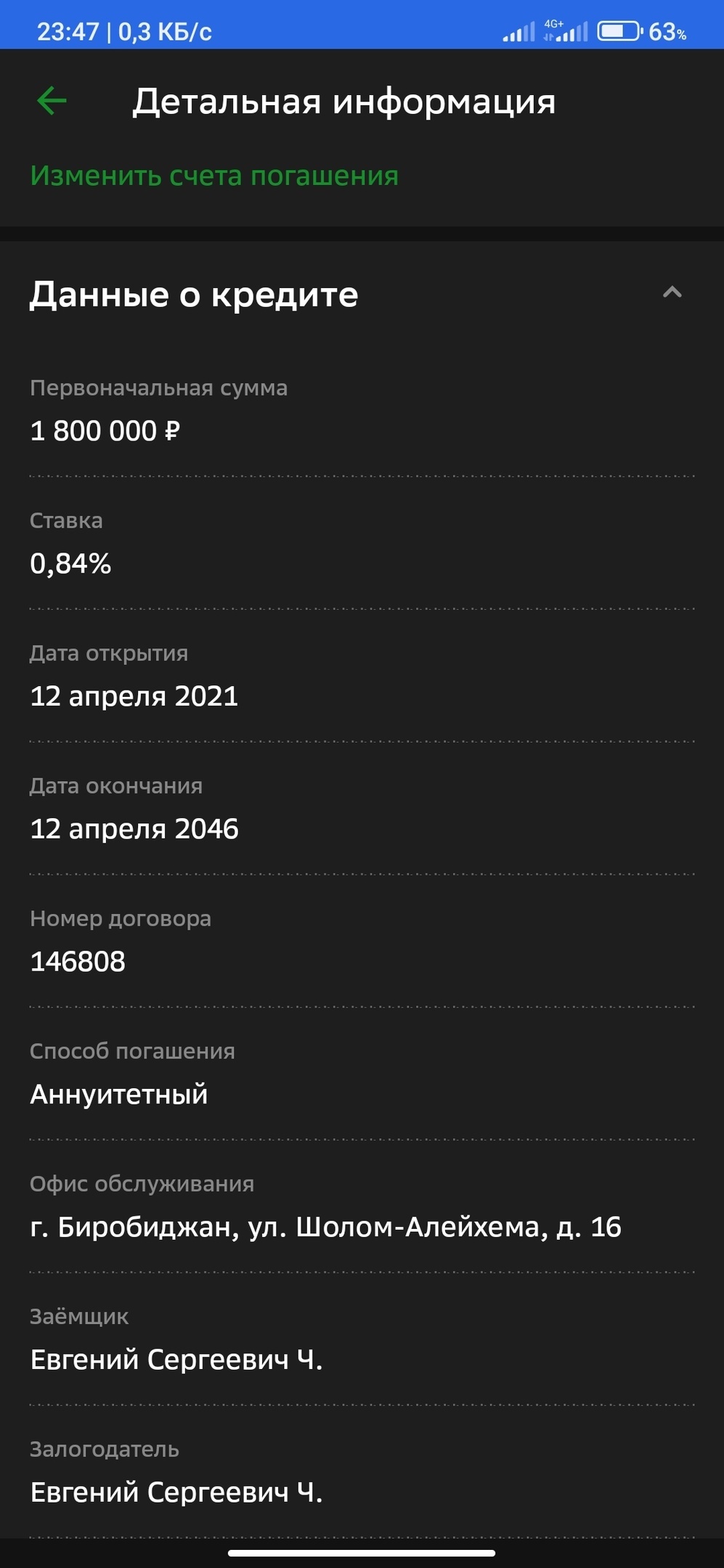The width and height of the screenshot is (724, 1568).
Task: Go back using the green arrow
Action: (x=52, y=101)
